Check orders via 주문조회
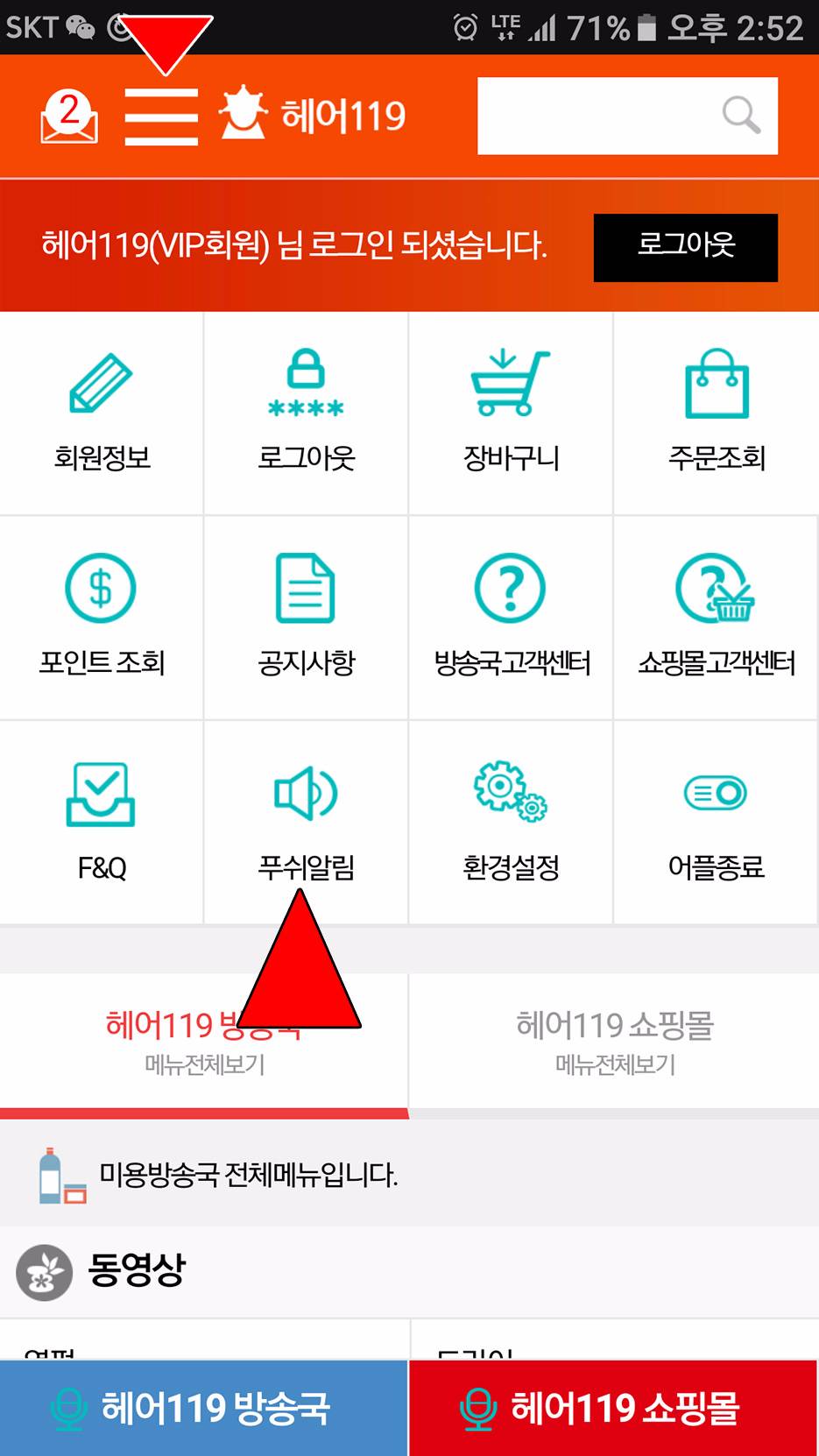Screen dimensions: 819x1456 click(x=717, y=413)
